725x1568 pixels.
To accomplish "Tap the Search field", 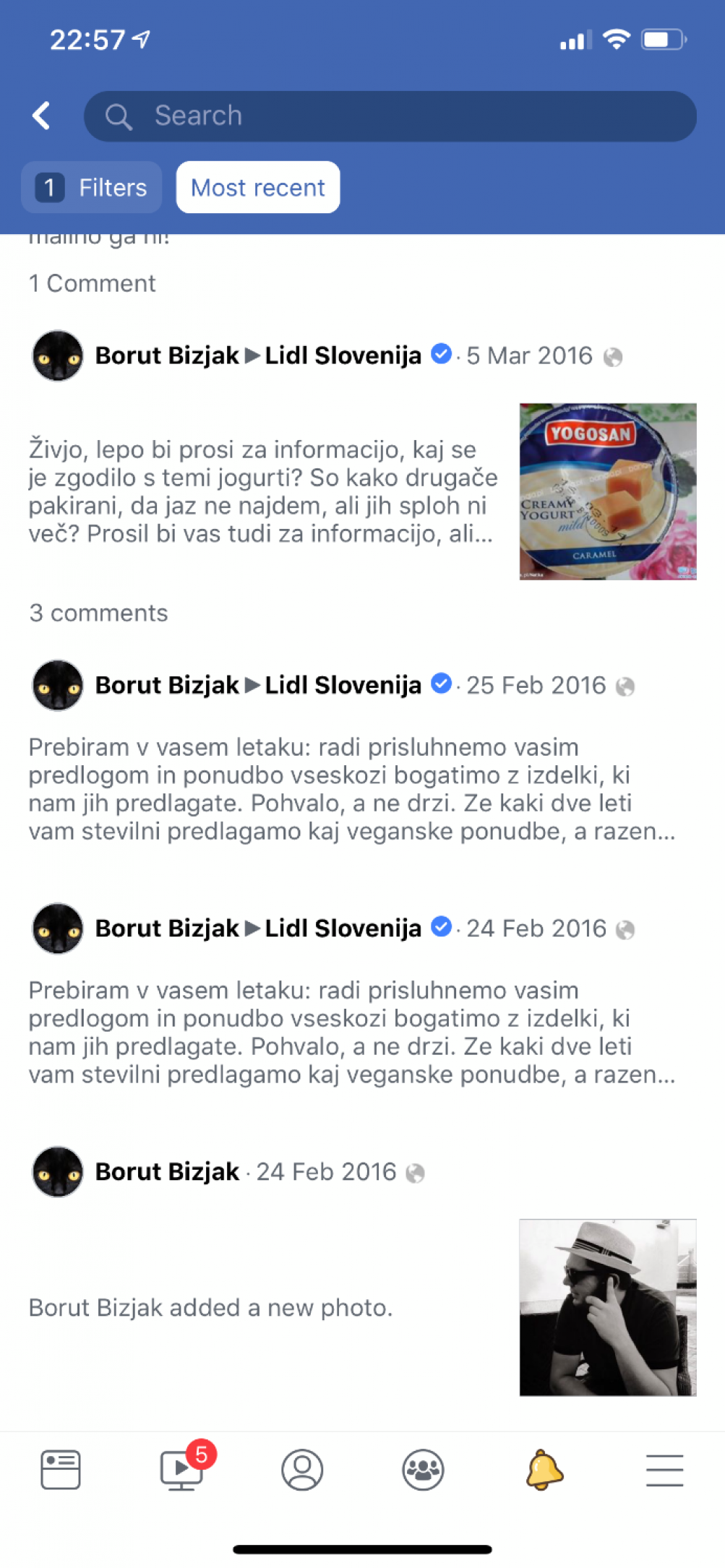I will click(x=390, y=116).
